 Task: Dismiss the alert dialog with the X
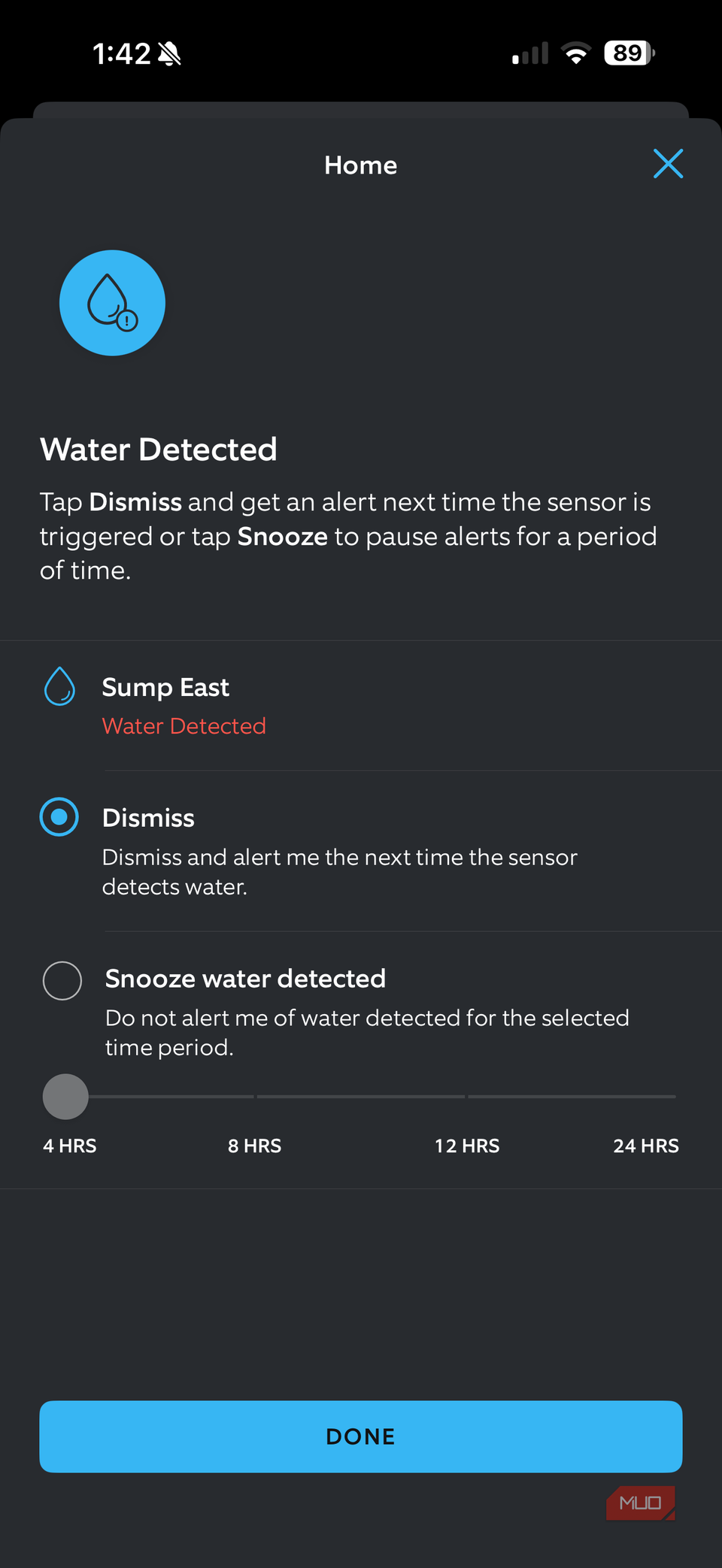click(x=668, y=164)
